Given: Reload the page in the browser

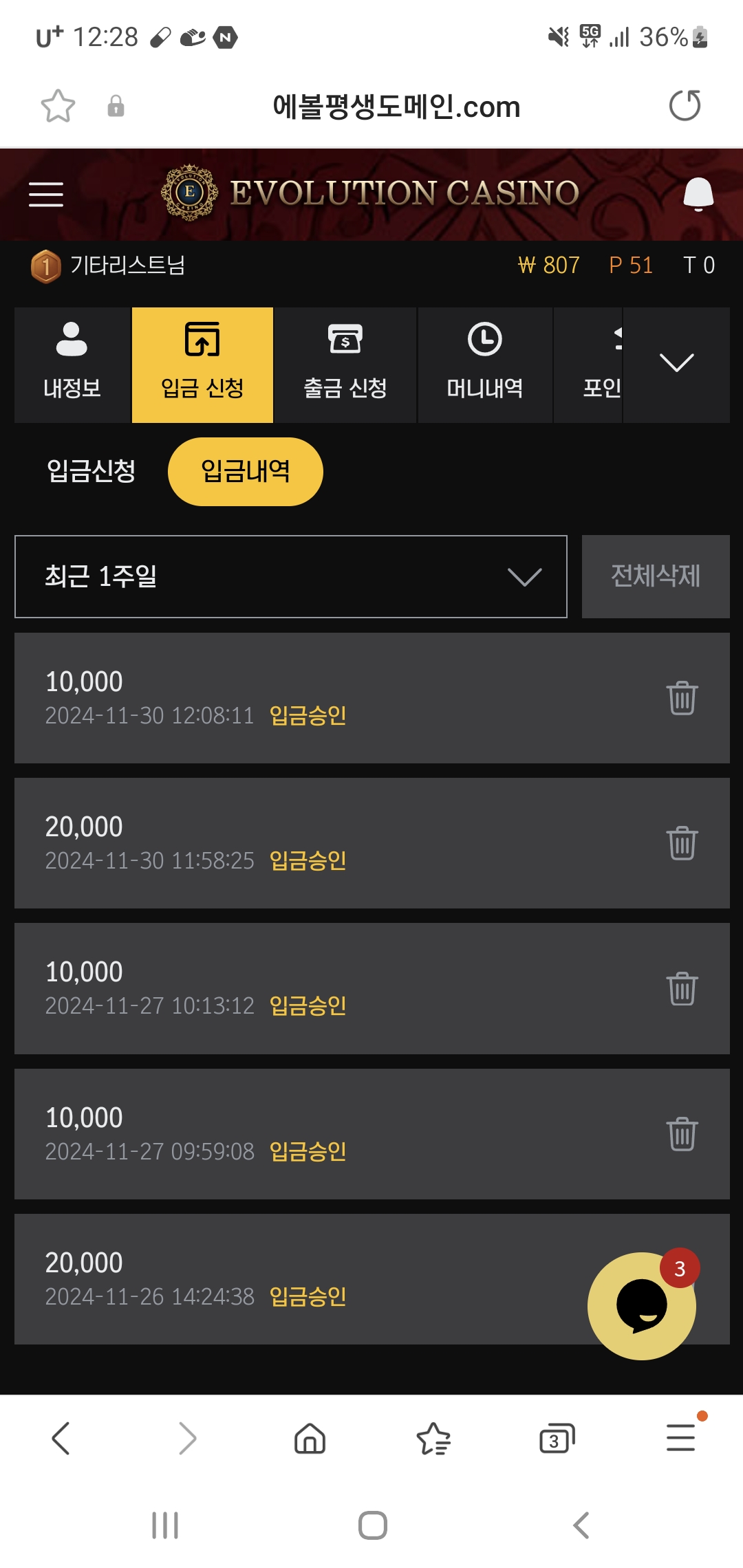Looking at the screenshot, I should coord(685,106).
